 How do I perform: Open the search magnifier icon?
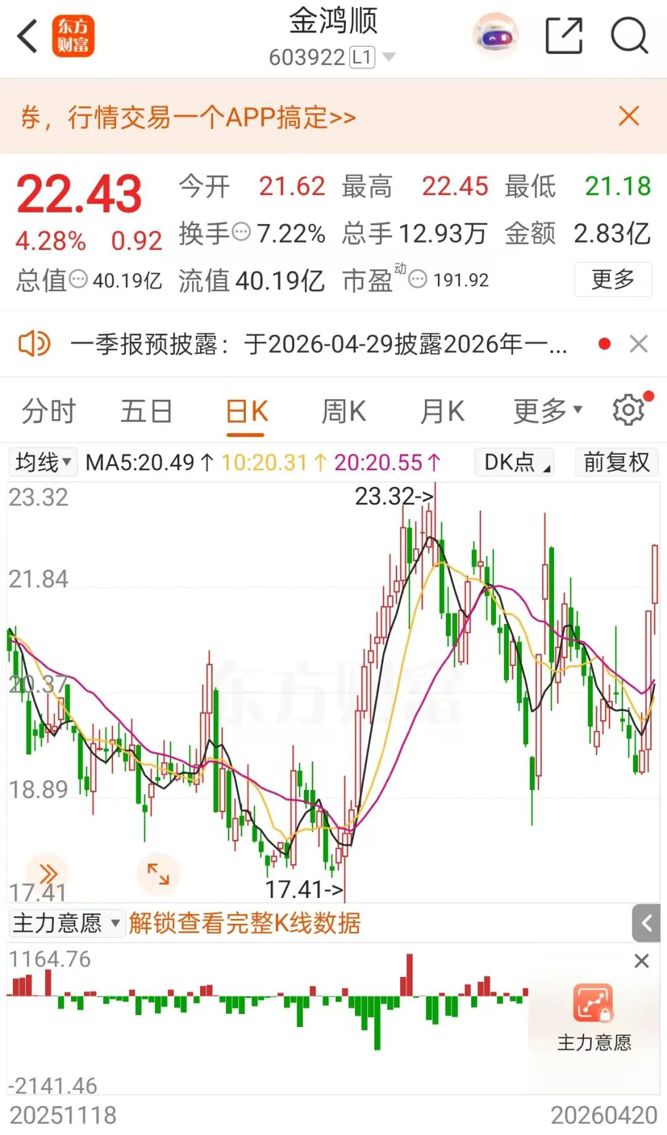click(629, 37)
